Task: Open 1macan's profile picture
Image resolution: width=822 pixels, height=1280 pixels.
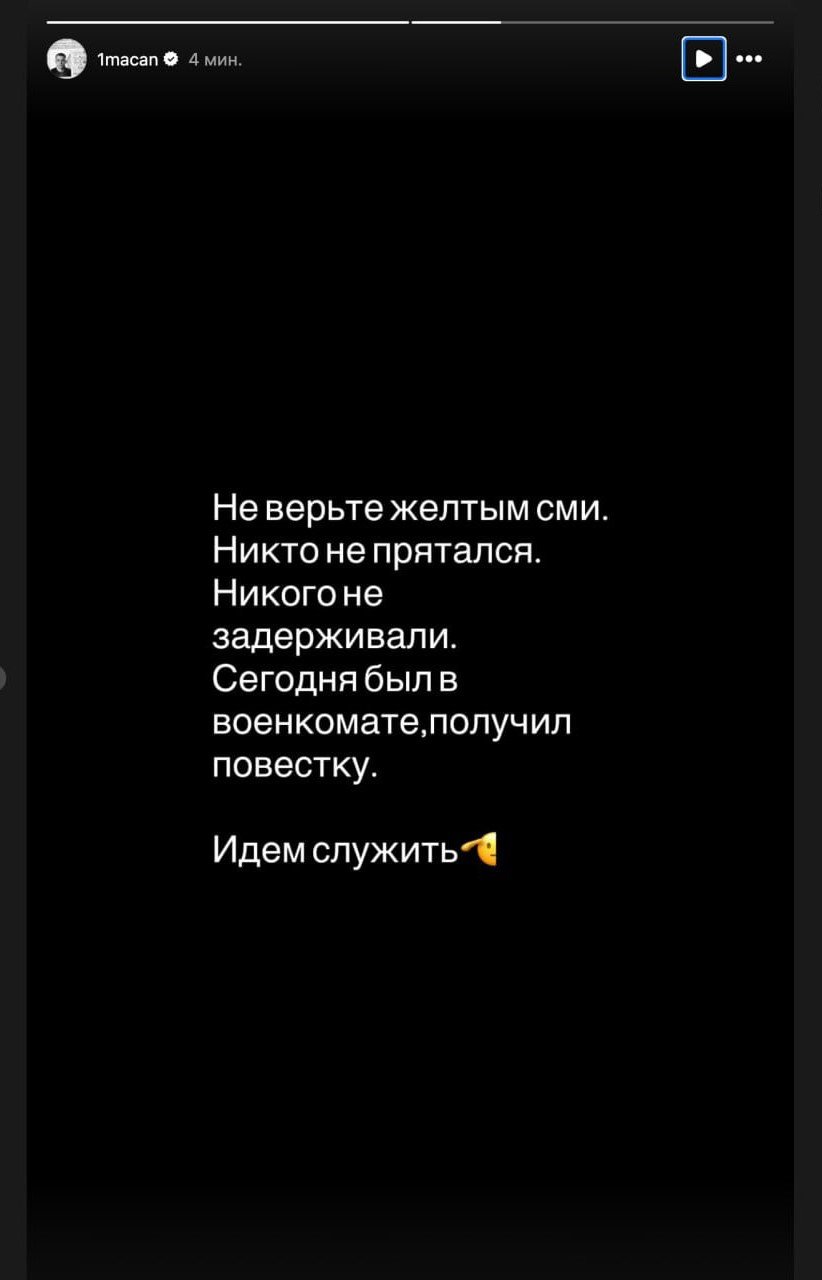Action: click(x=67, y=59)
